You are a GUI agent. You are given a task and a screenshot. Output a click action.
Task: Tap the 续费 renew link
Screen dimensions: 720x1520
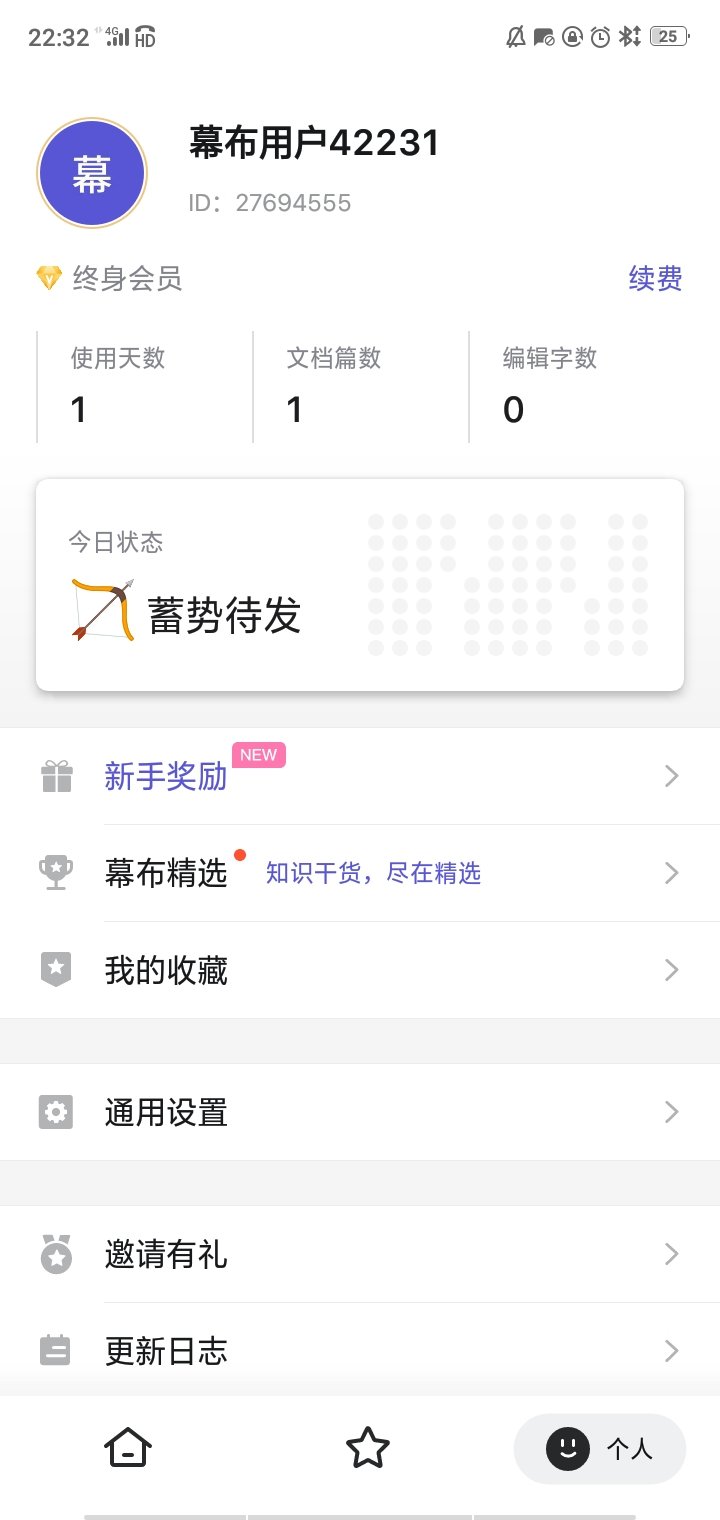click(655, 278)
